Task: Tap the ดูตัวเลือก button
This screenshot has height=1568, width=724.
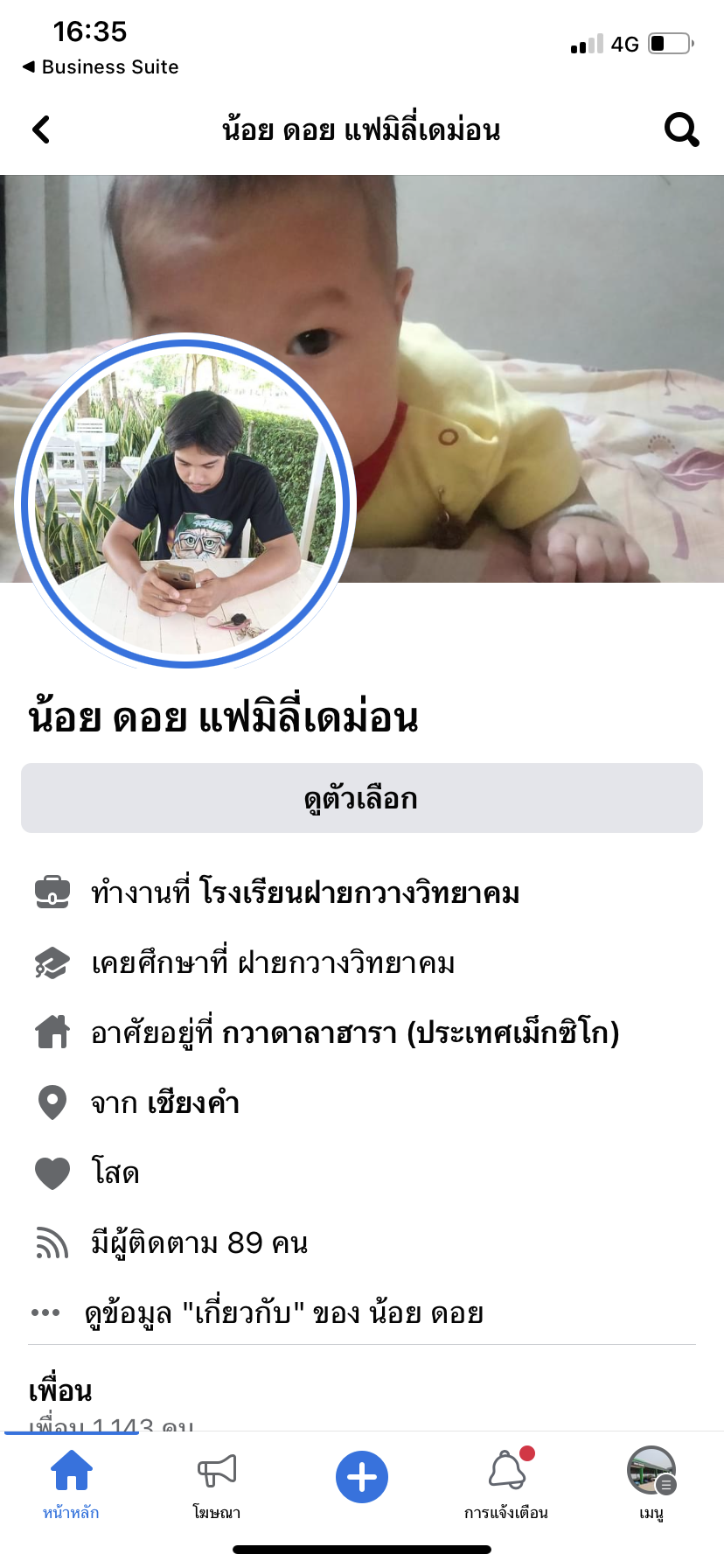Action: [362, 798]
